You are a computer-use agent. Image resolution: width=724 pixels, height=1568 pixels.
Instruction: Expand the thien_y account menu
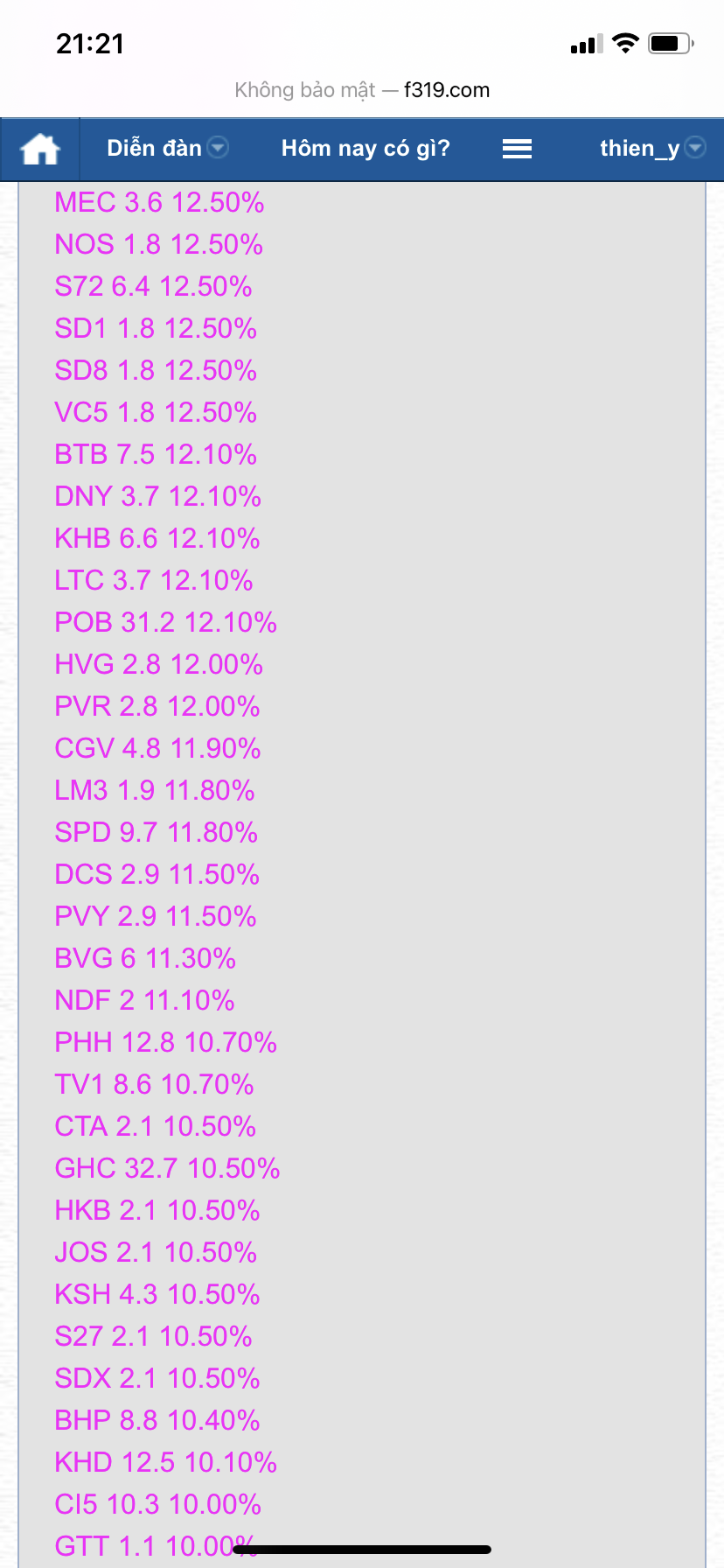[x=651, y=149]
